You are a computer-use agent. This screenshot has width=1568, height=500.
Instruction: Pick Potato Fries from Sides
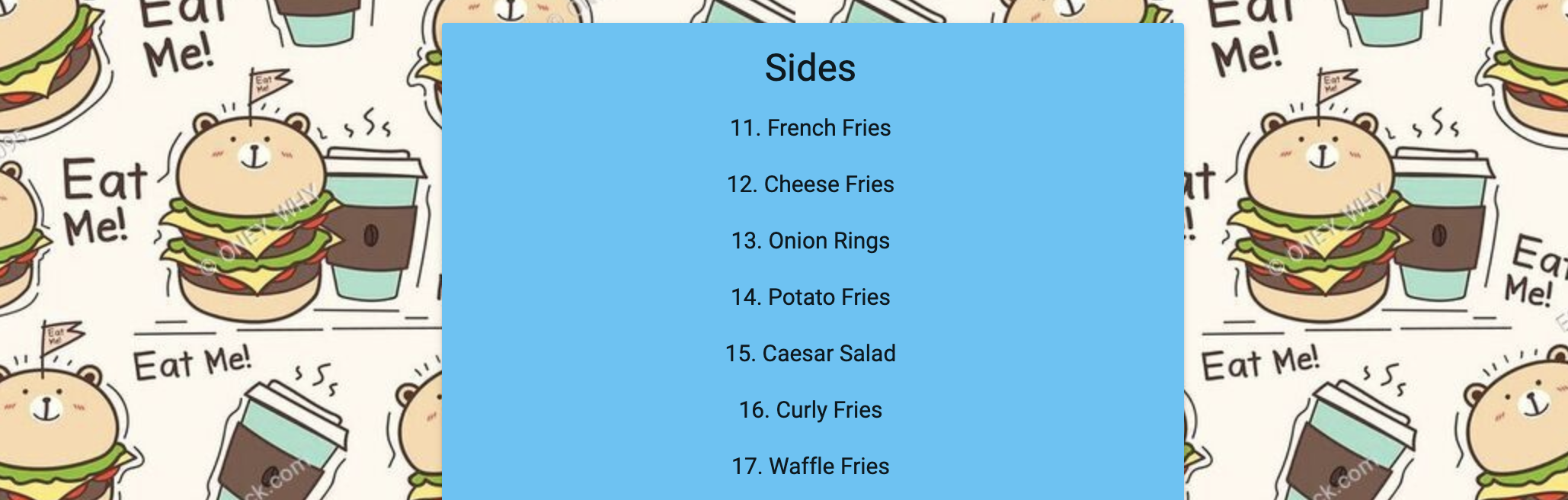(x=811, y=297)
